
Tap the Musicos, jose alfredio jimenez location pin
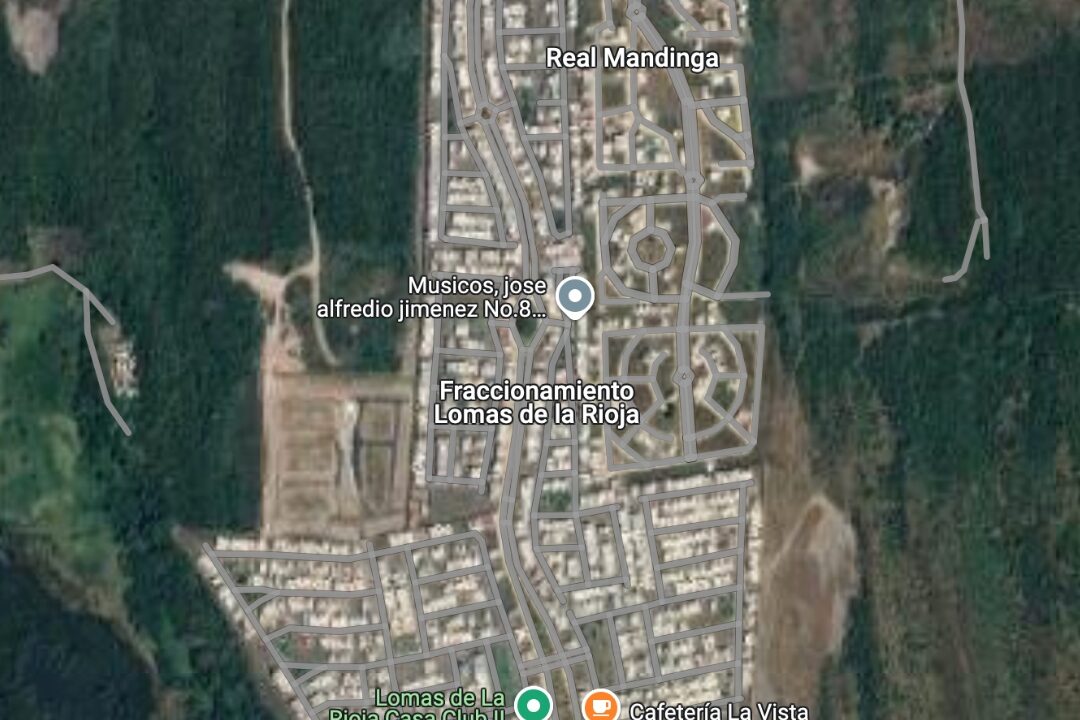click(x=574, y=296)
